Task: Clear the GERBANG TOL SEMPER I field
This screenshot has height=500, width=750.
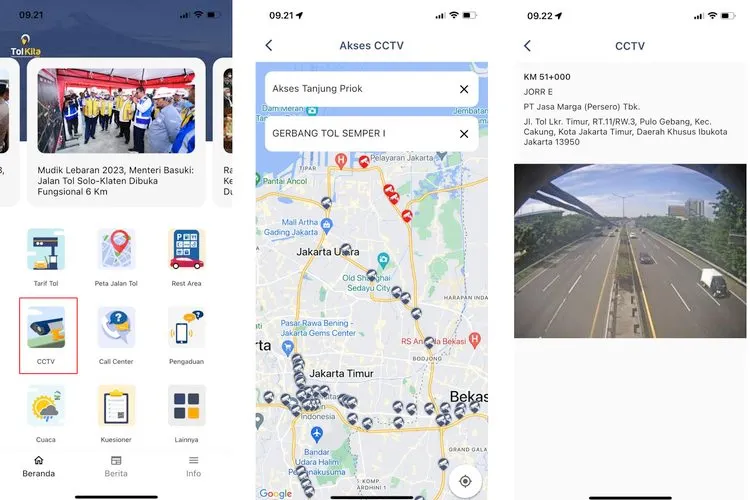Action: pos(464,133)
